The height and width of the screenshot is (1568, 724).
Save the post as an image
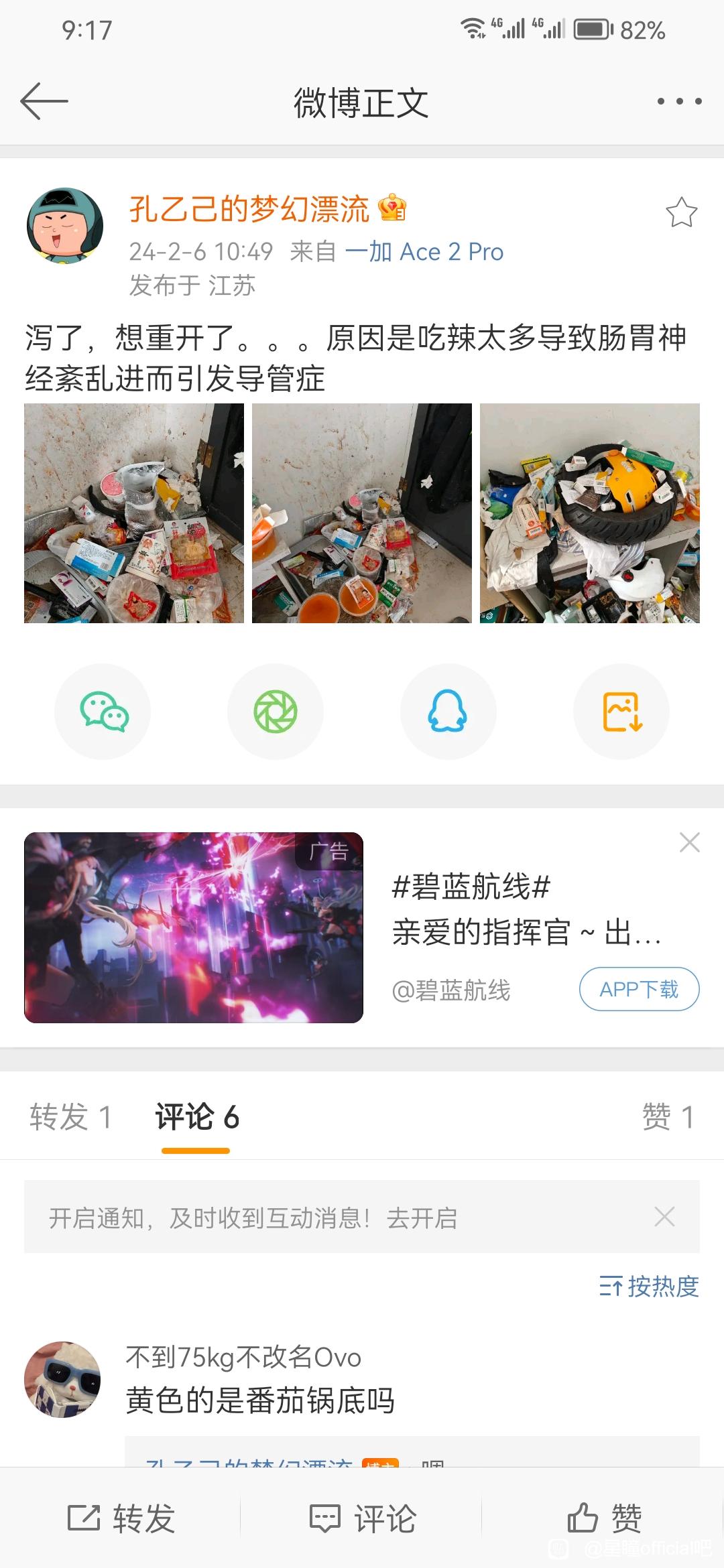point(621,712)
